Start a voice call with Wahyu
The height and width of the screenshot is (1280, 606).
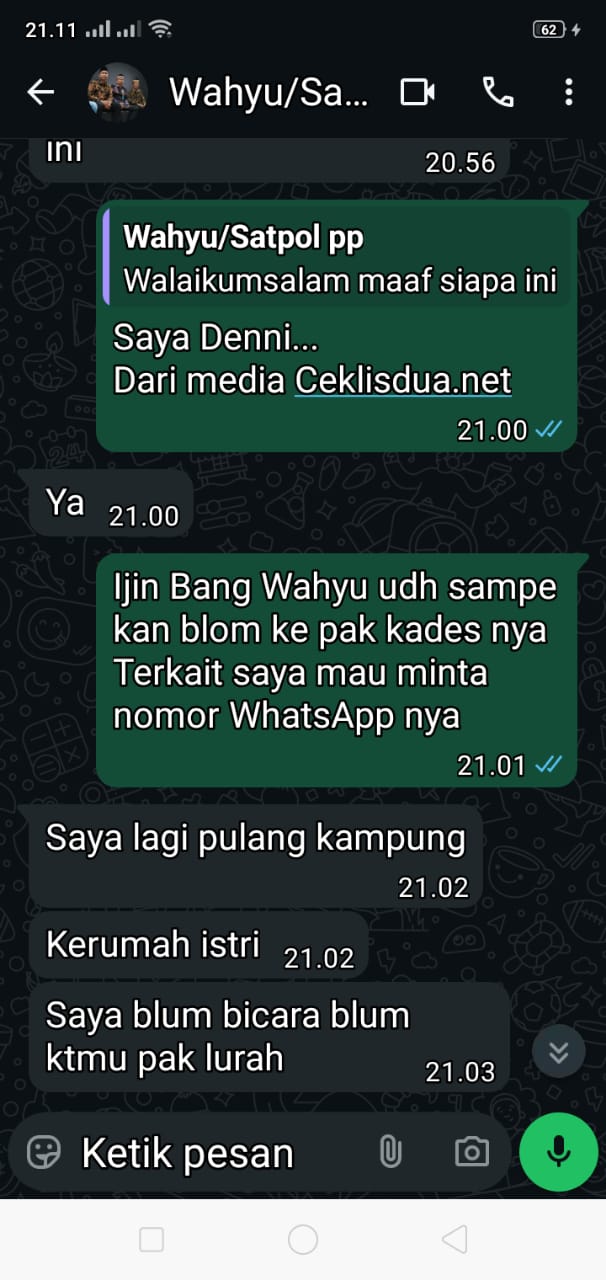[497, 93]
